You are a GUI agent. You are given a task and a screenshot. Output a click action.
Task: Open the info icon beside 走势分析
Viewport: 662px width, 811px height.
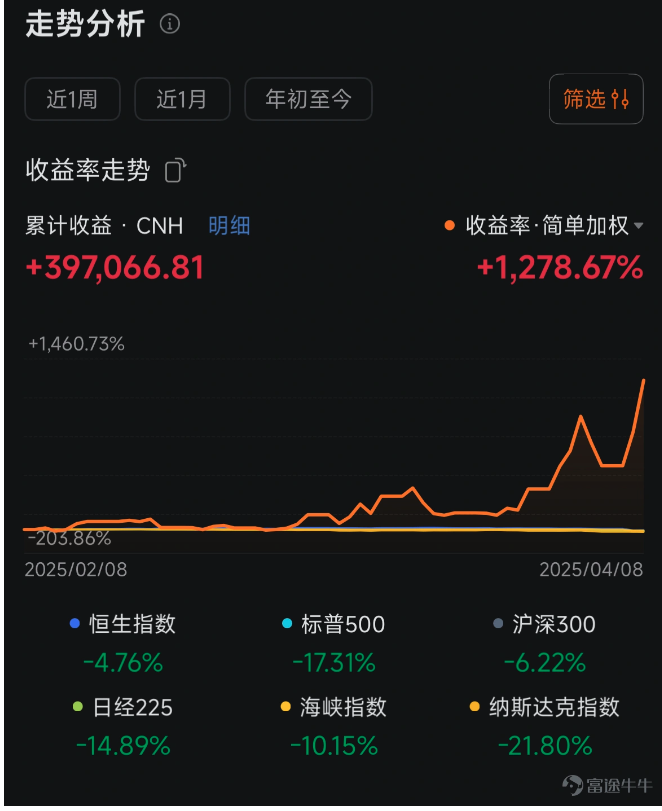170,24
